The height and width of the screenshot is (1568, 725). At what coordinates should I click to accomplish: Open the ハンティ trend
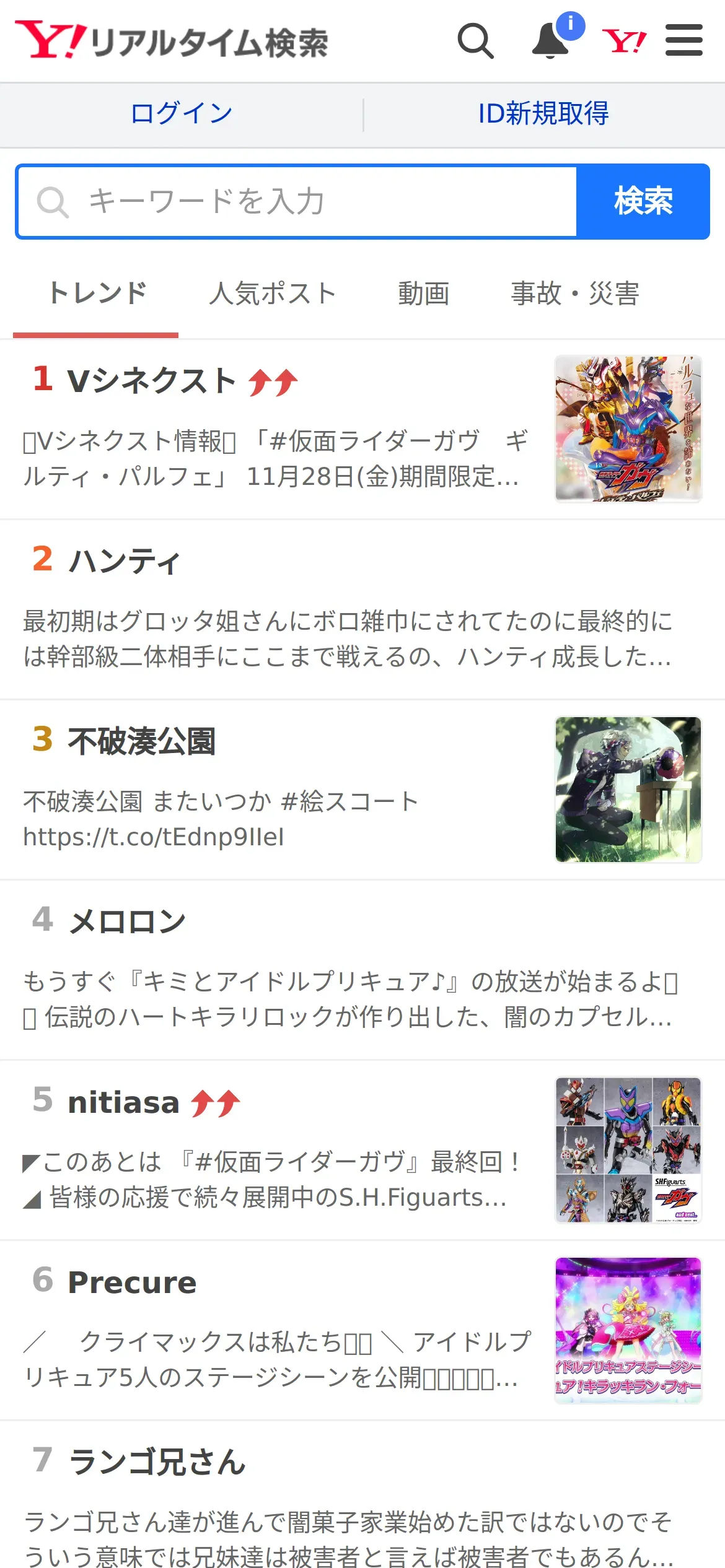pyautogui.click(x=124, y=561)
